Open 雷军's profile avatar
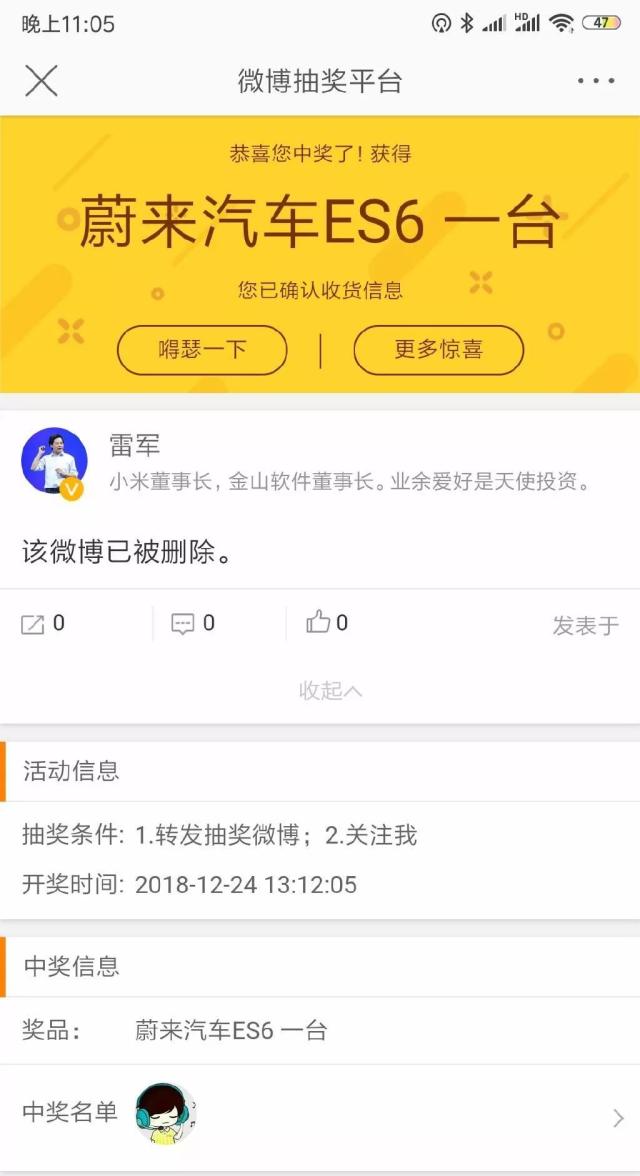This screenshot has height=1176, width=640. (x=54, y=461)
